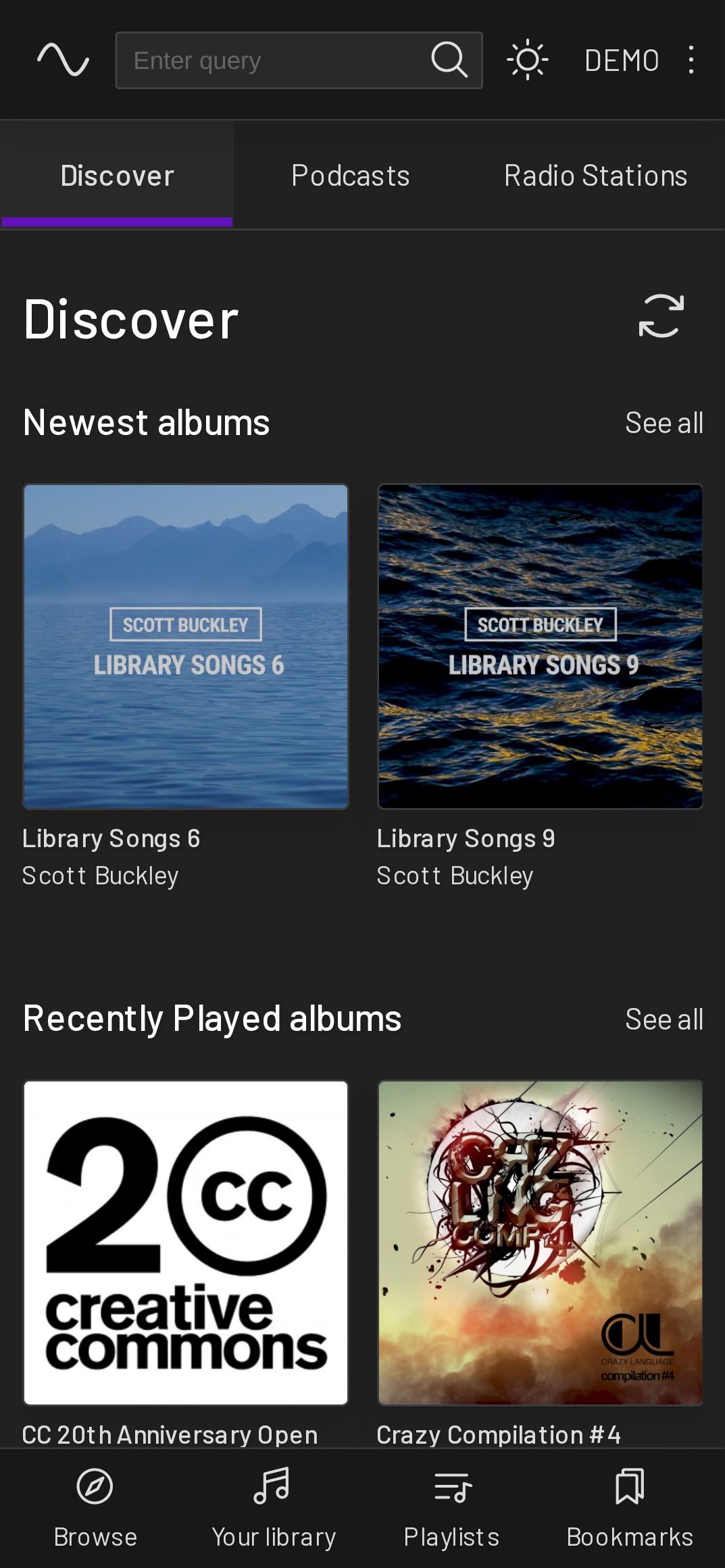Switch to the Discover tab
The height and width of the screenshot is (1568, 725).
coord(117,176)
